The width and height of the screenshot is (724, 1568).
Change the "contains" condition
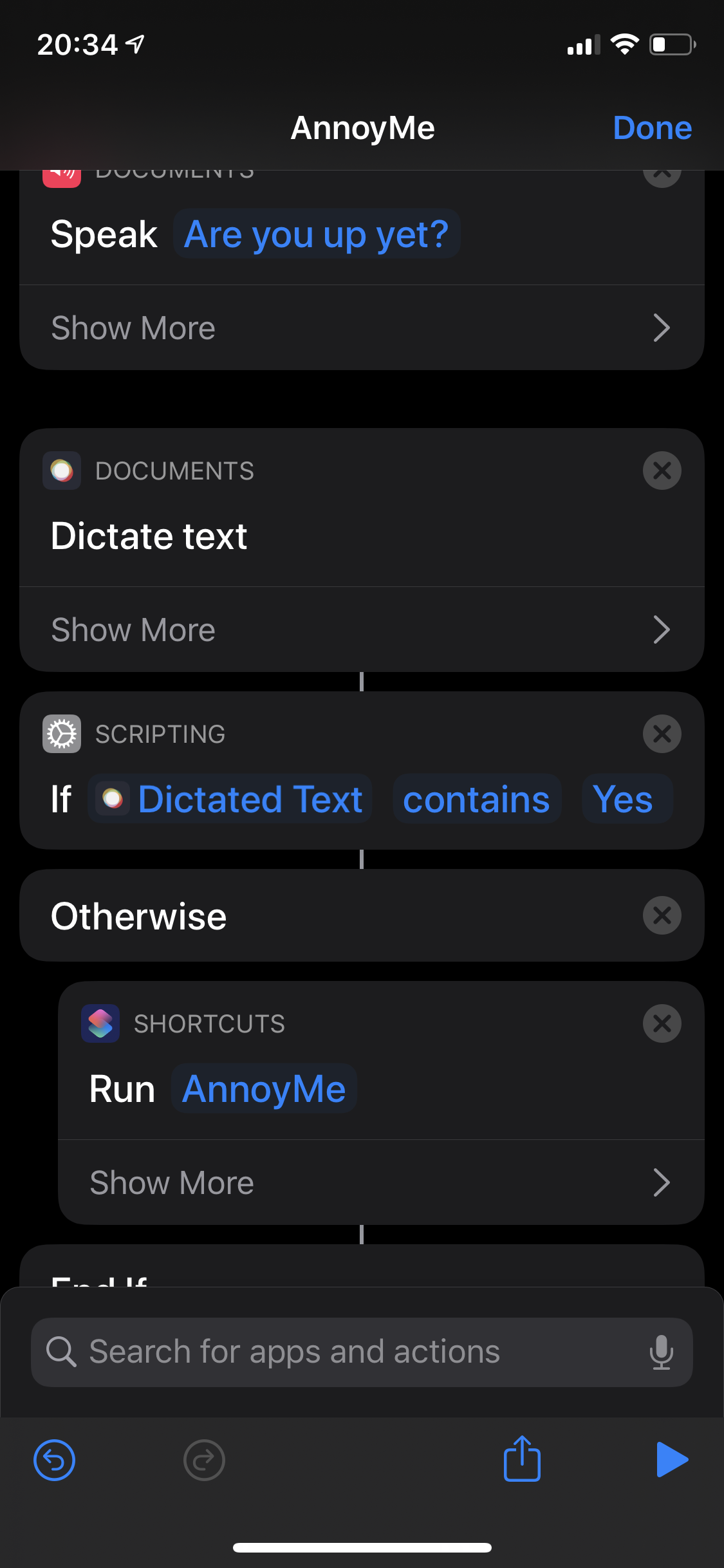pos(476,799)
